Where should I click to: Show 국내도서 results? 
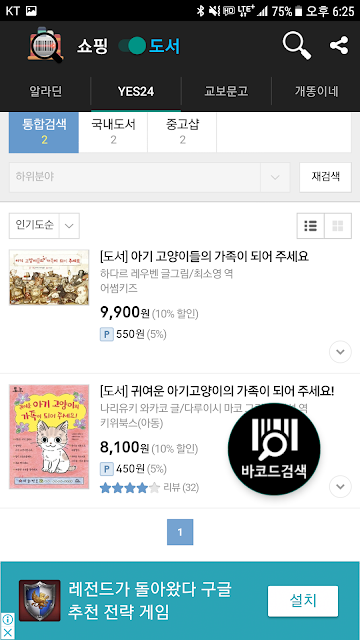click(x=113, y=131)
